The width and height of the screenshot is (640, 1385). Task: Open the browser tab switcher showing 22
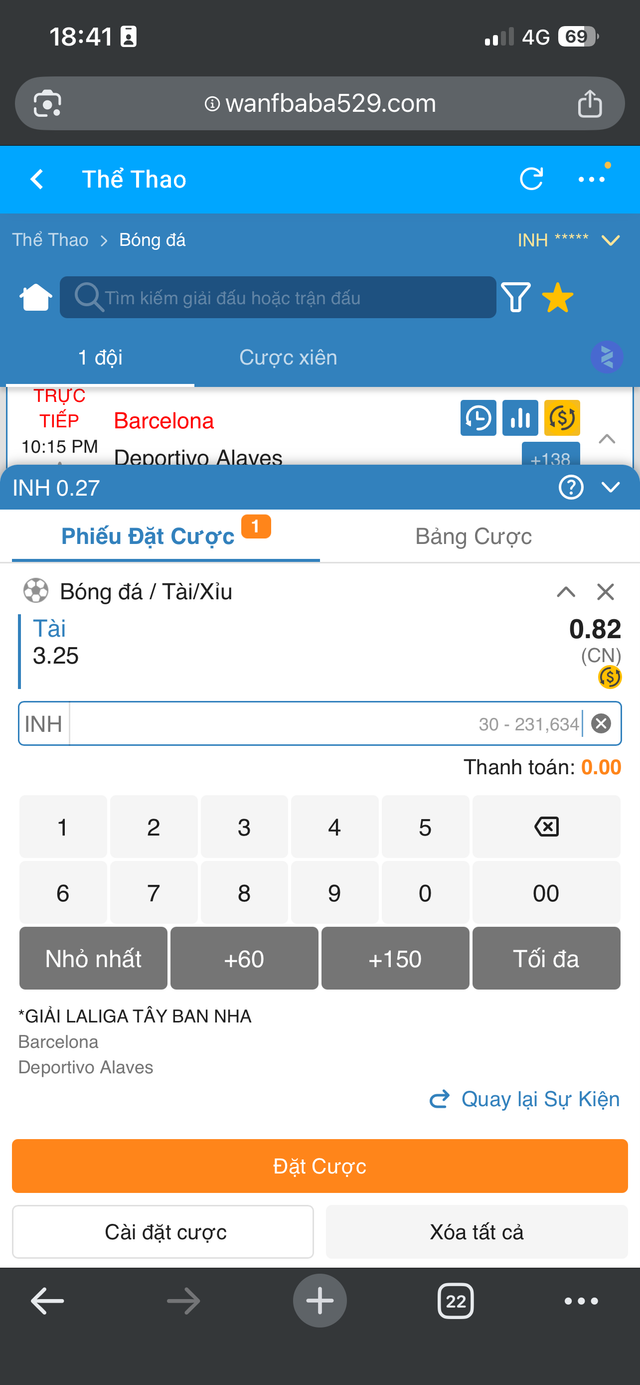[x=455, y=1301]
